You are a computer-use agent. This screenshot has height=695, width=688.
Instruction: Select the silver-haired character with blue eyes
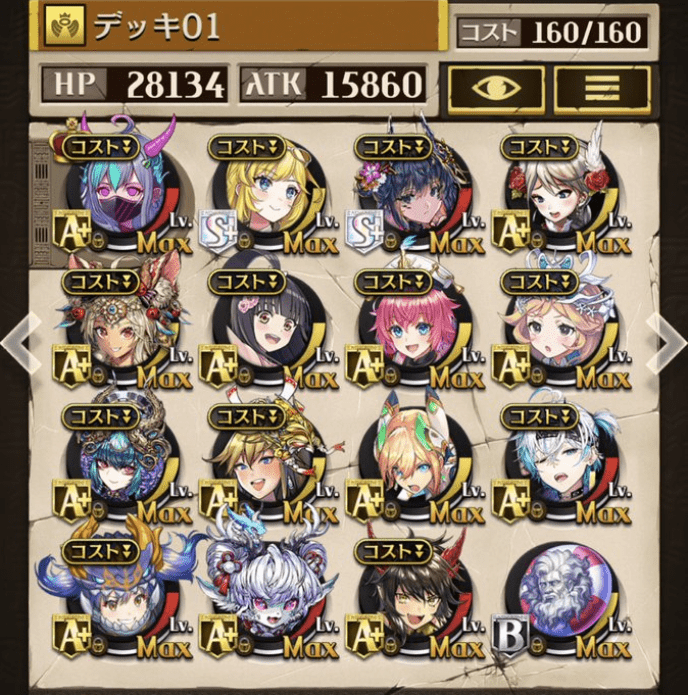pyautogui.click(x=555, y=465)
